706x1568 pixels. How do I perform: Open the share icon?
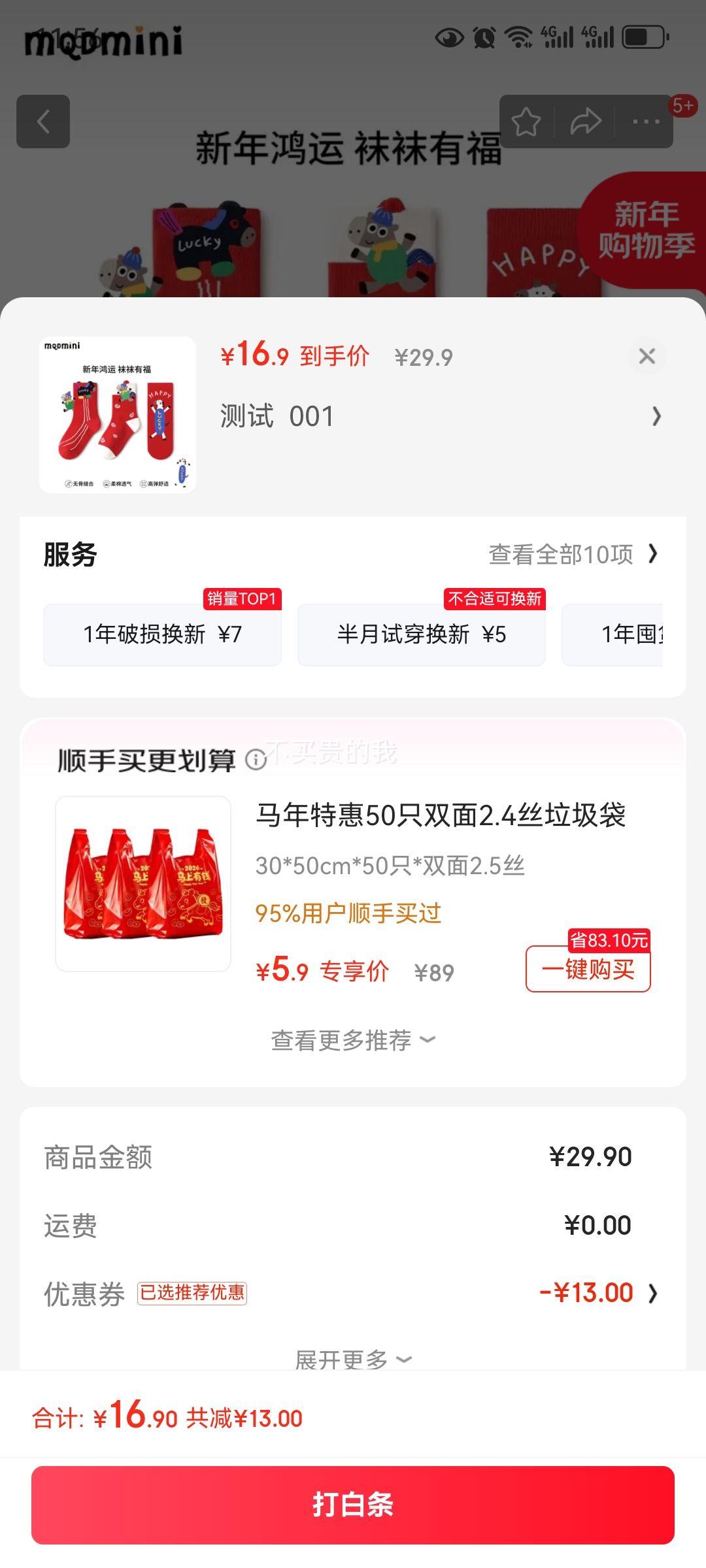(x=586, y=121)
